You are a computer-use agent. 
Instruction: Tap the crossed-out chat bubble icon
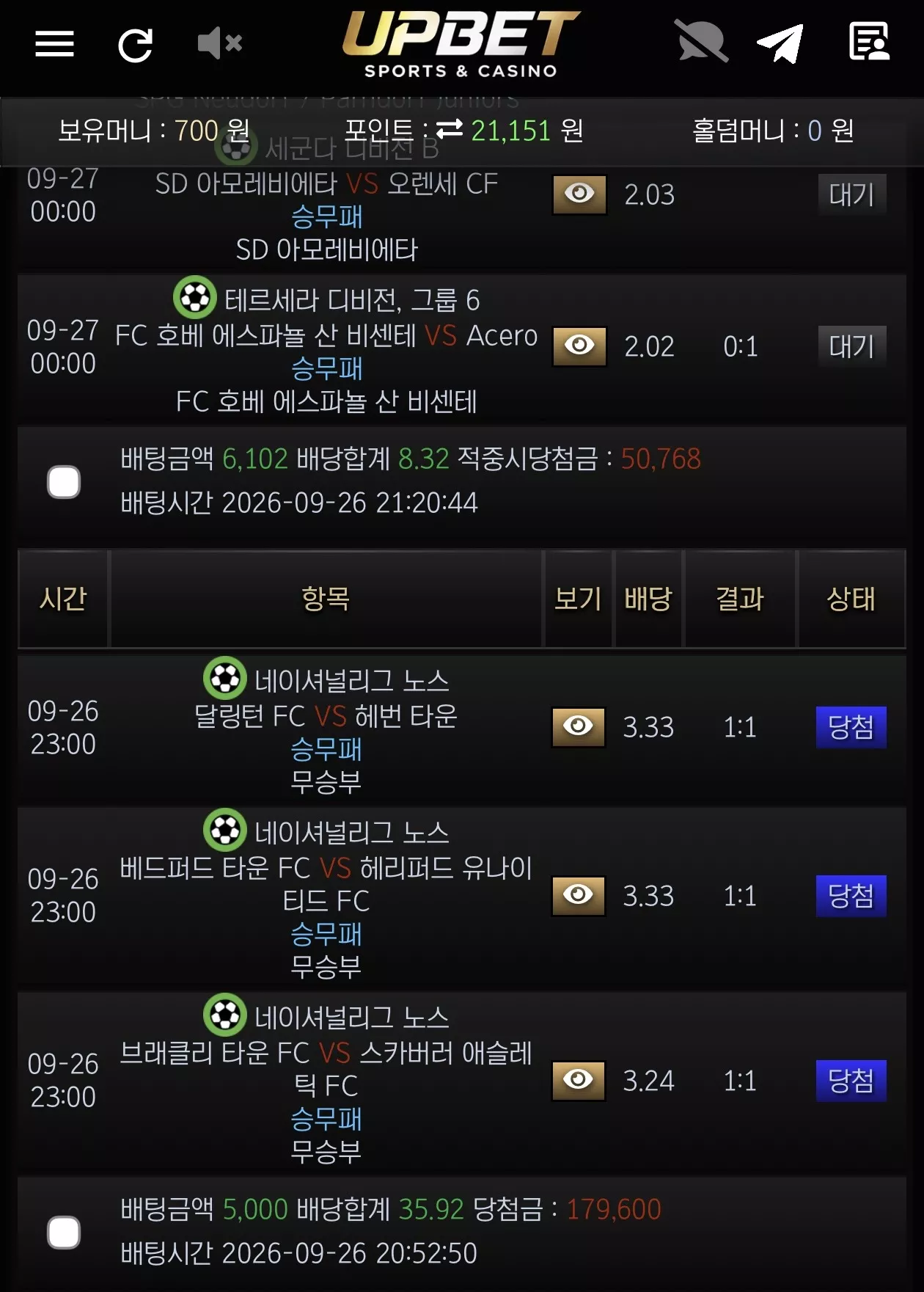point(701,42)
